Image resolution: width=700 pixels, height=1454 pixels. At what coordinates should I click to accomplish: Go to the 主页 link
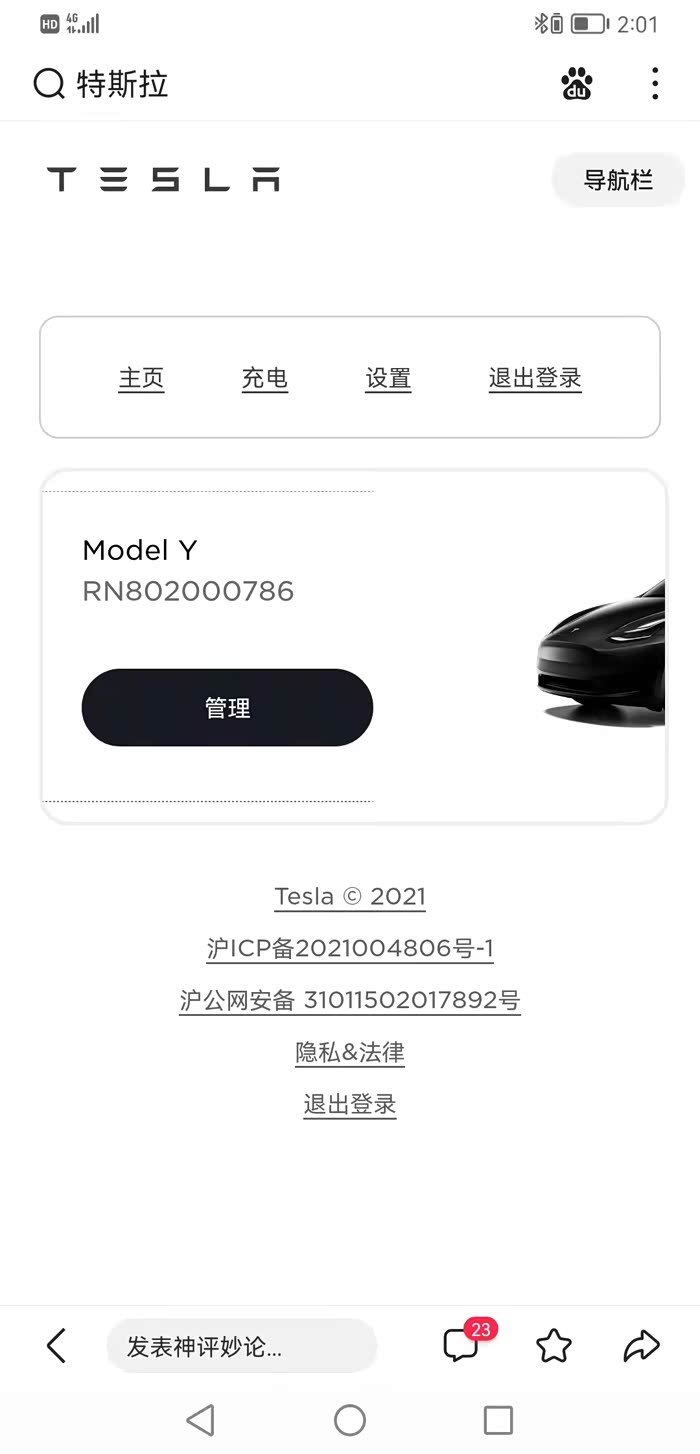tap(141, 378)
